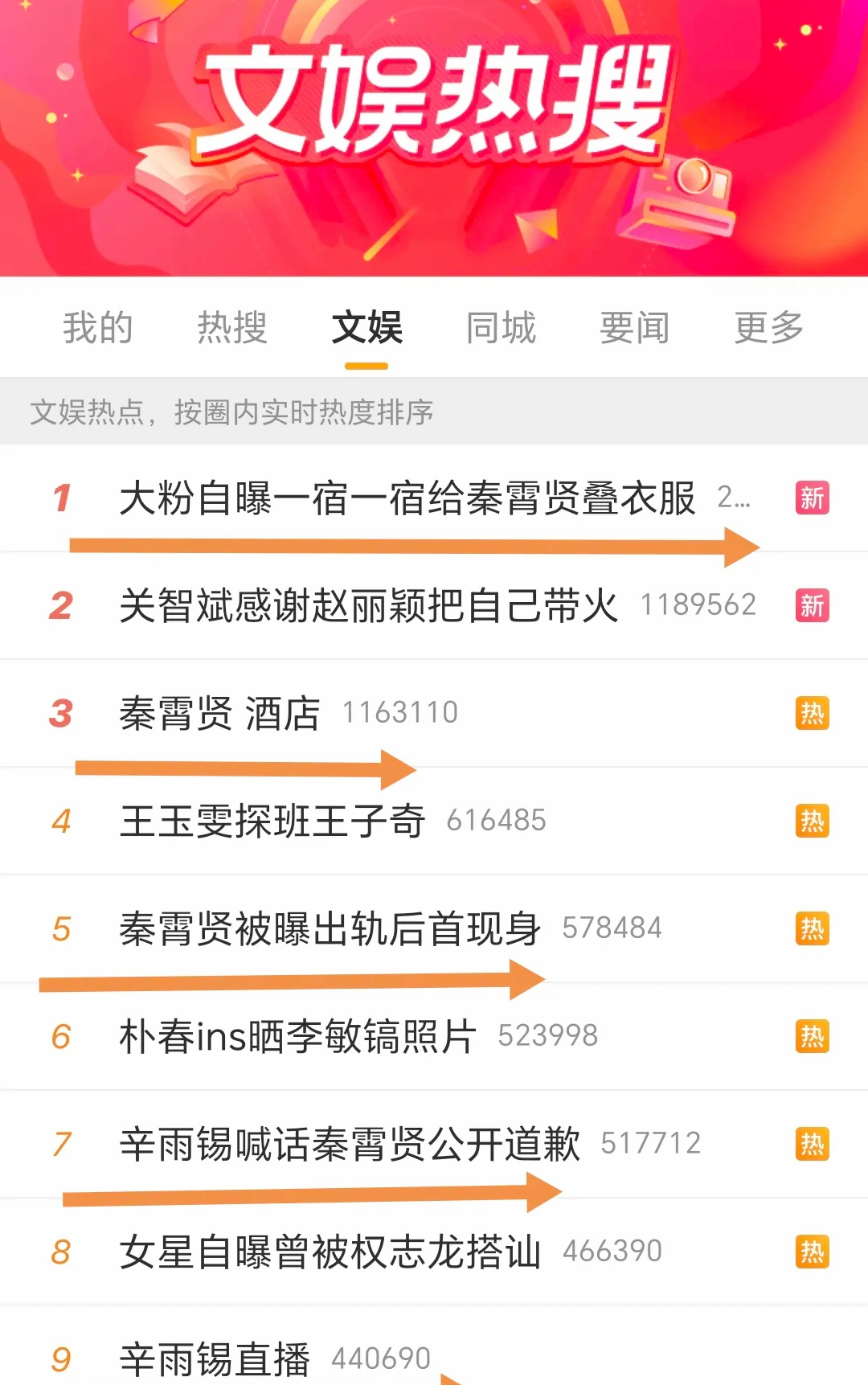Image resolution: width=868 pixels, height=1385 pixels.
Task: Switch to the 我的 tab
Action: [98, 328]
